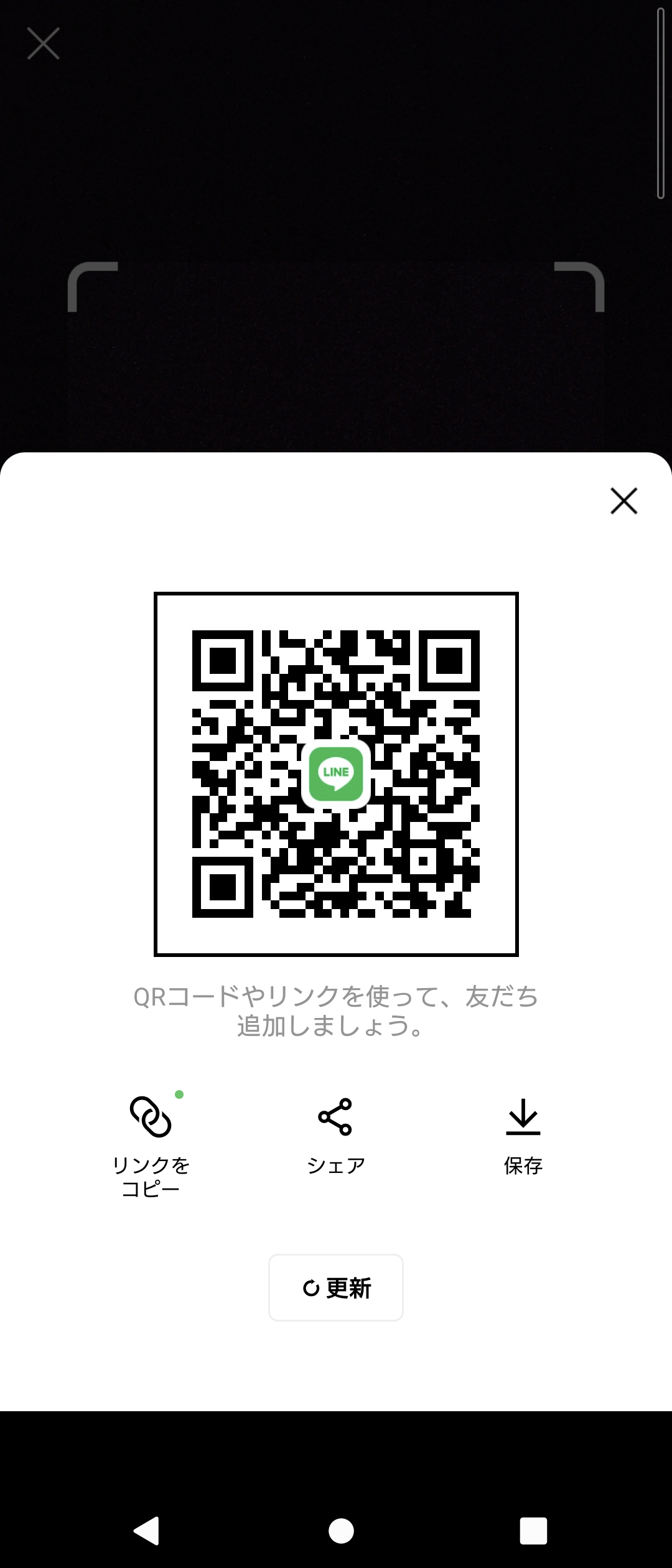
Task: Save the QR code with 保存
Action: [523, 1136]
